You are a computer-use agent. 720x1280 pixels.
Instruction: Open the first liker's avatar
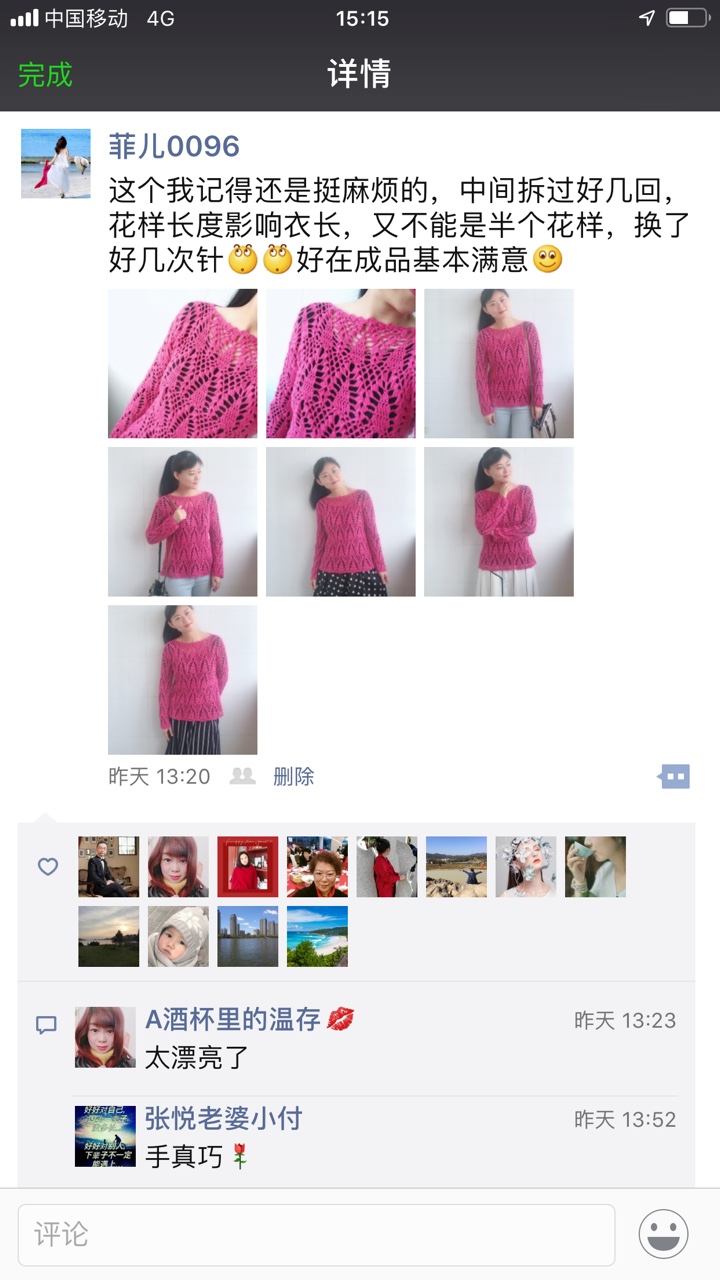[x=108, y=866]
